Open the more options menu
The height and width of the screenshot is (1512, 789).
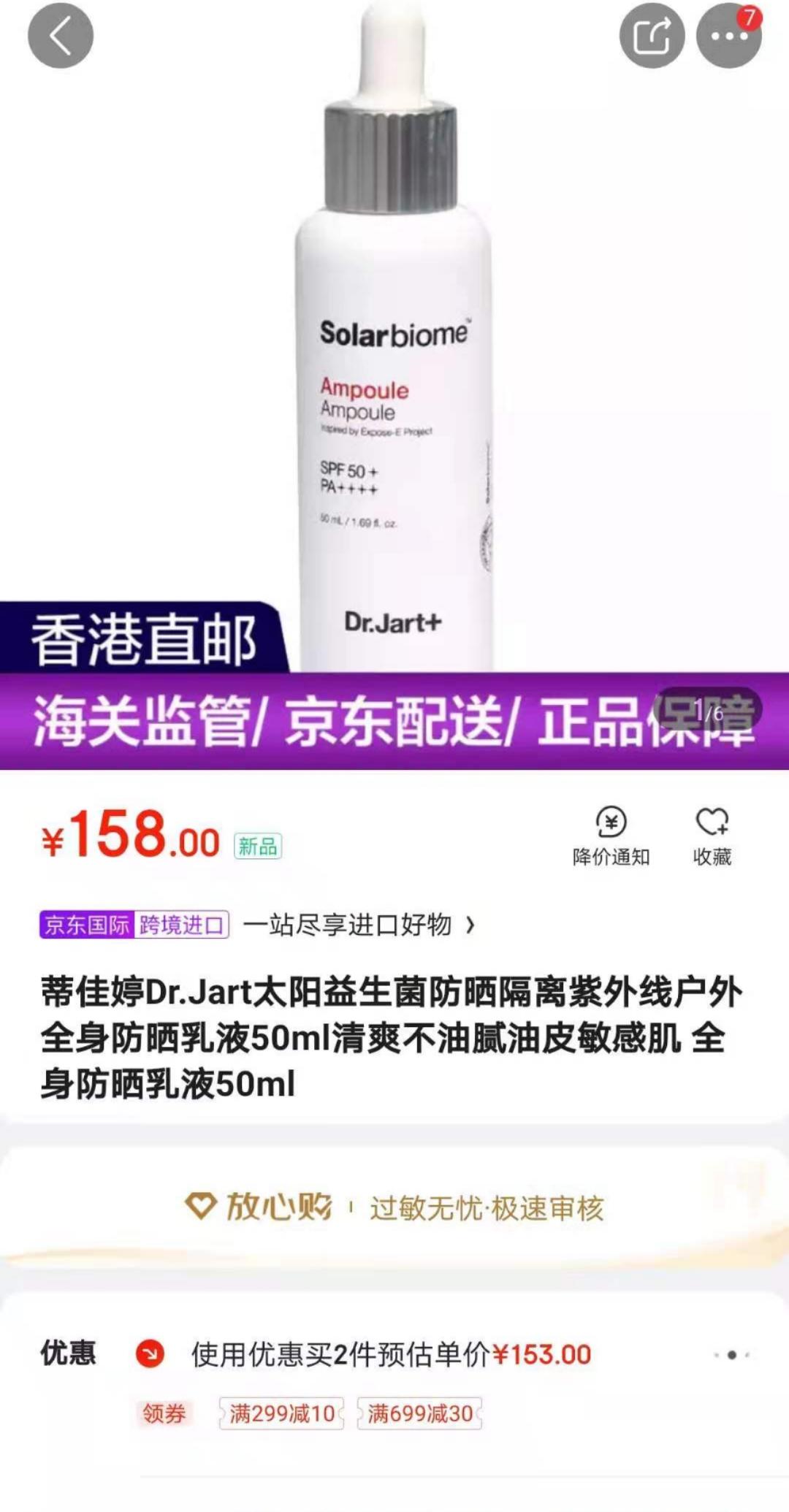[728, 36]
